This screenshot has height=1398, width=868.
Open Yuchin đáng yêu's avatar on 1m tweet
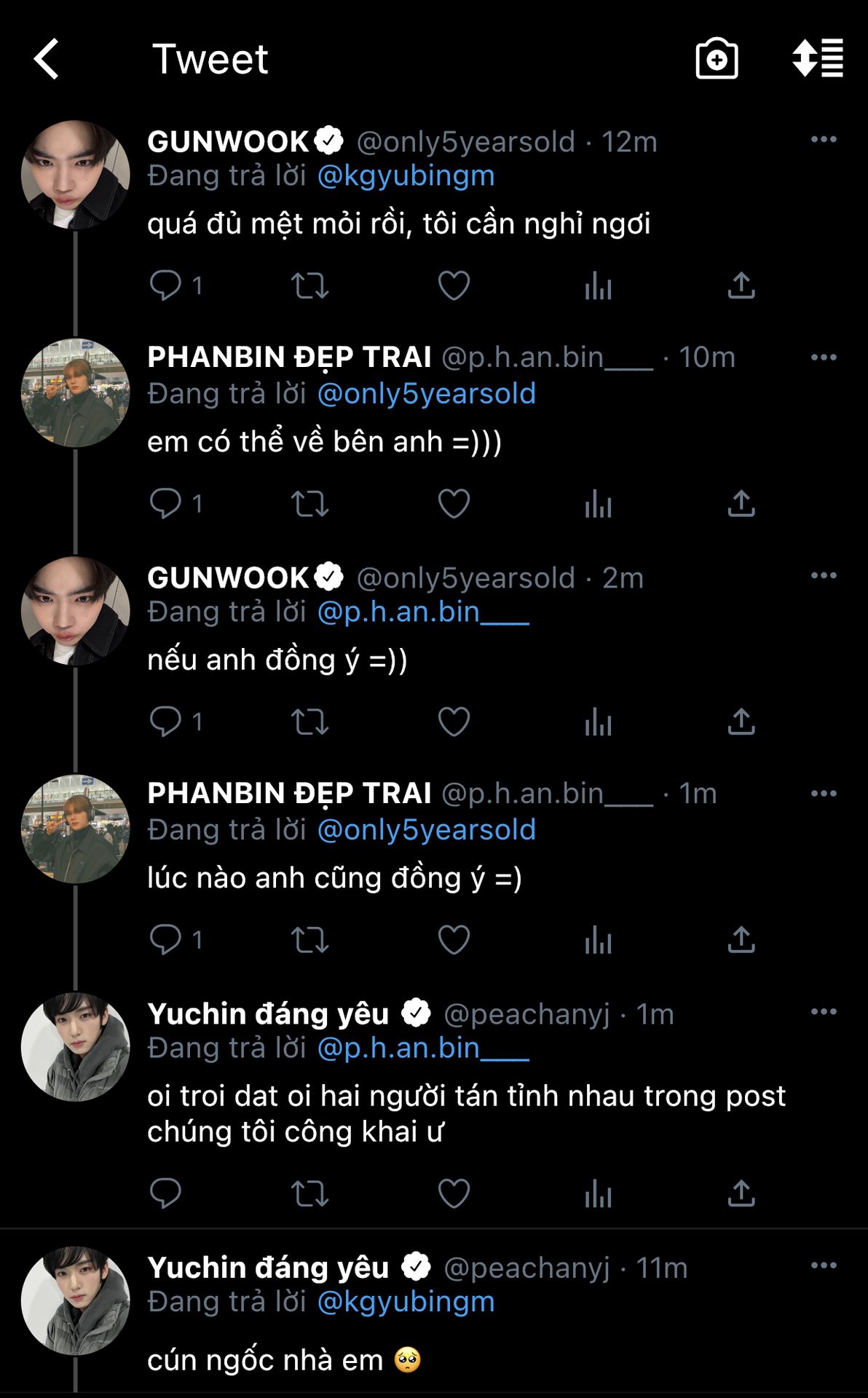pyautogui.click(x=76, y=1047)
